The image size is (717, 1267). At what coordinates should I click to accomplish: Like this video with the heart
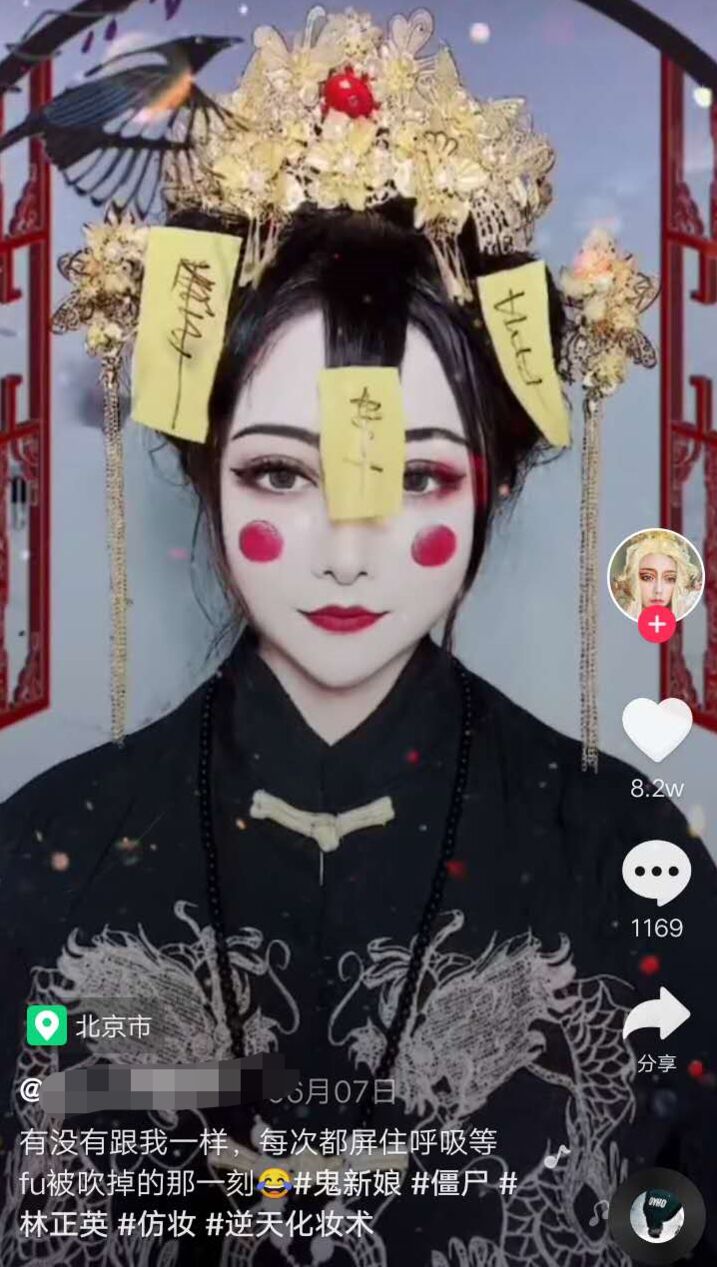pos(656,730)
